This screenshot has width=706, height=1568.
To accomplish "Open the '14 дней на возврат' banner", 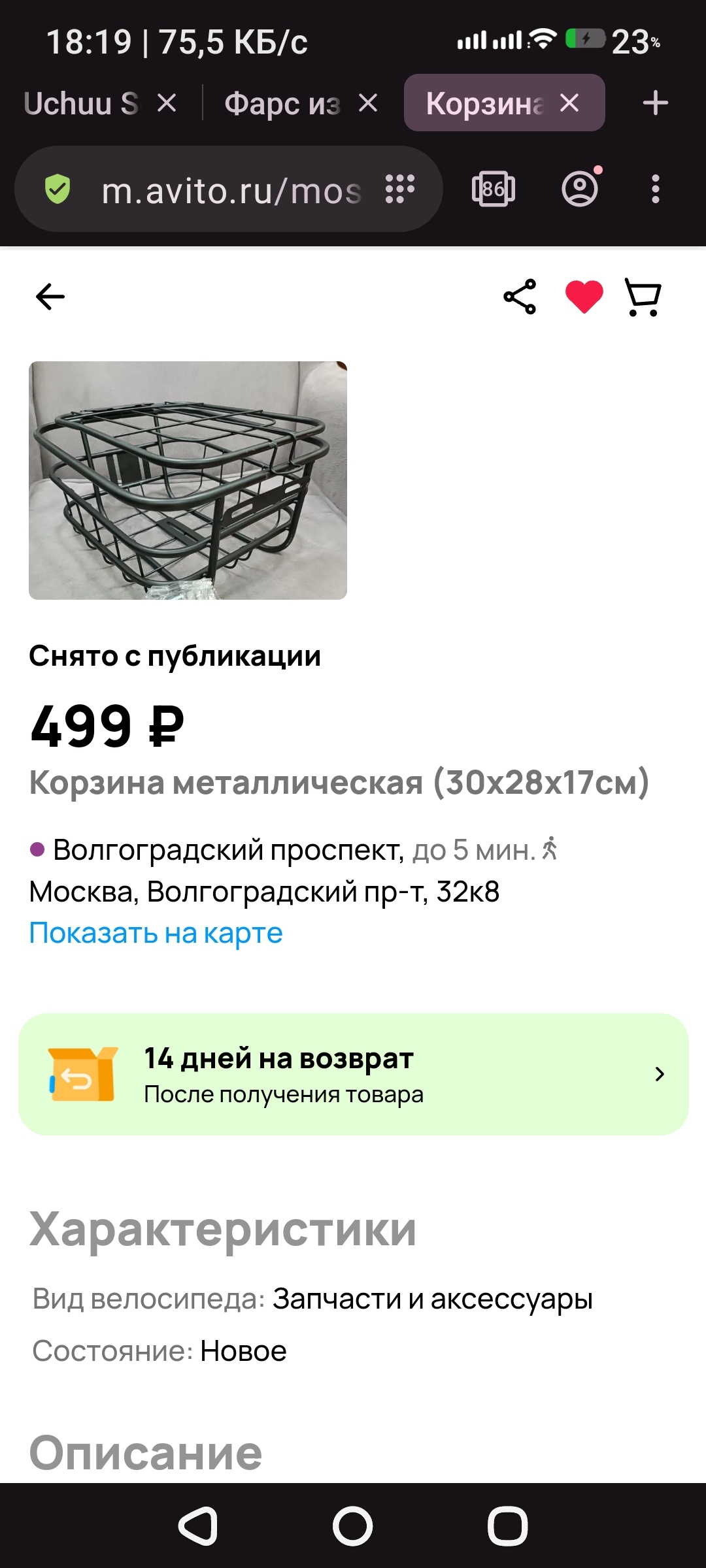I will 353,1074.
